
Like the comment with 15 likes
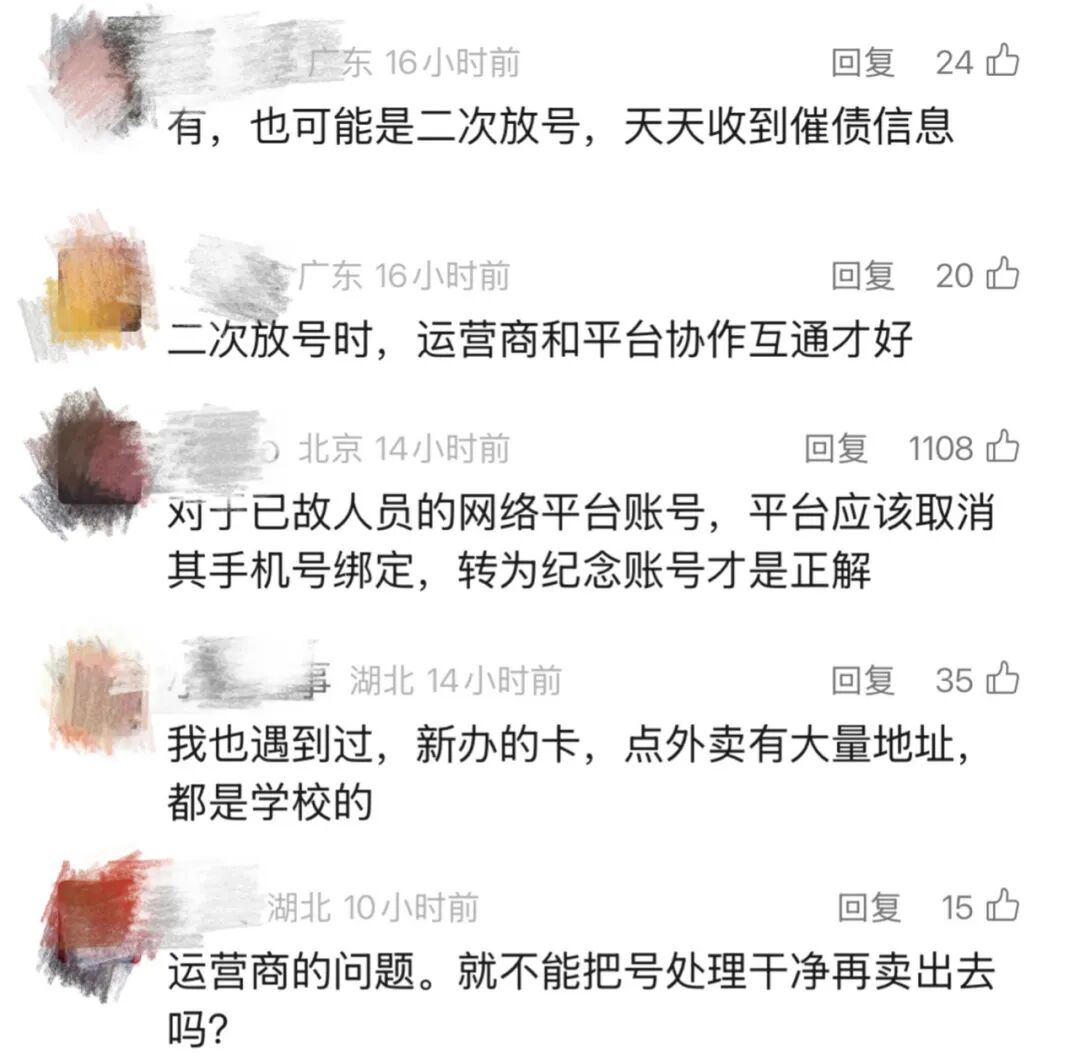click(1002, 906)
